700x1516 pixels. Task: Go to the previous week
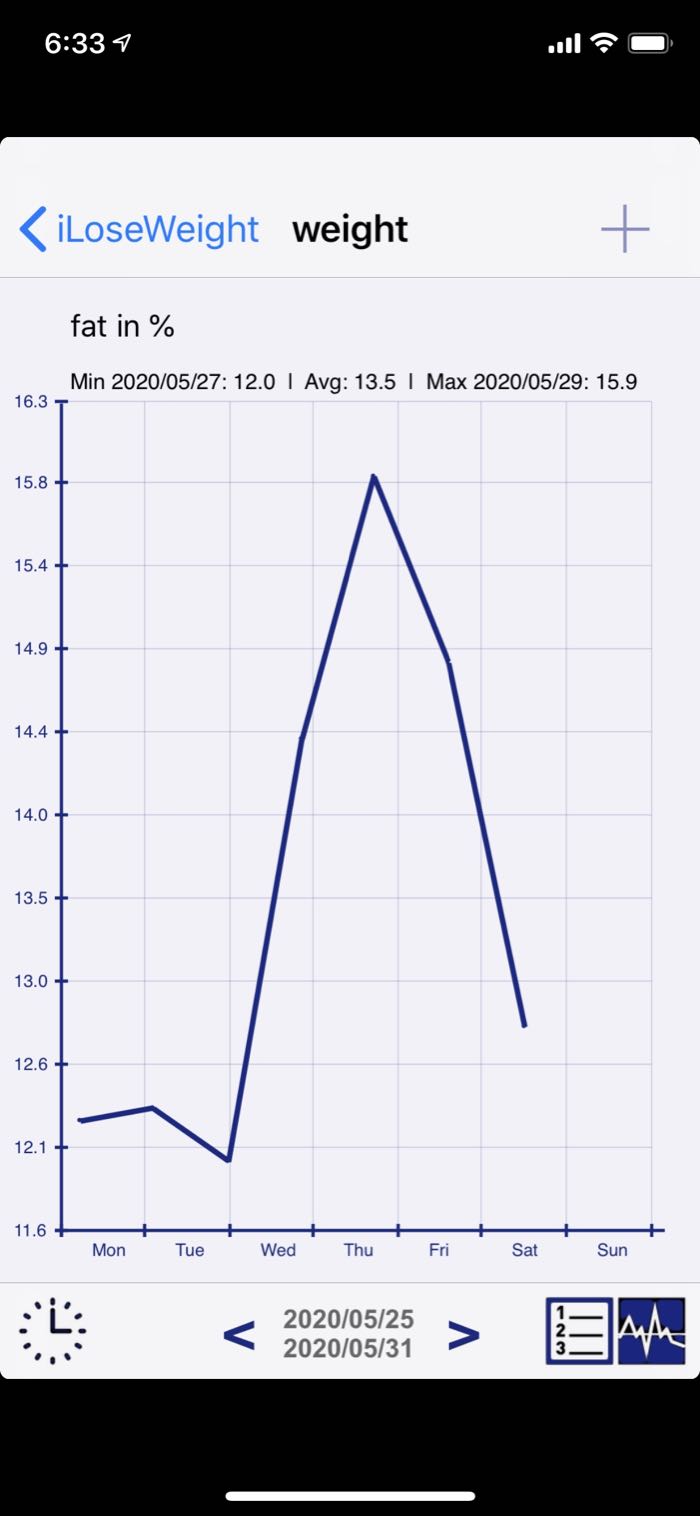tap(238, 1334)
